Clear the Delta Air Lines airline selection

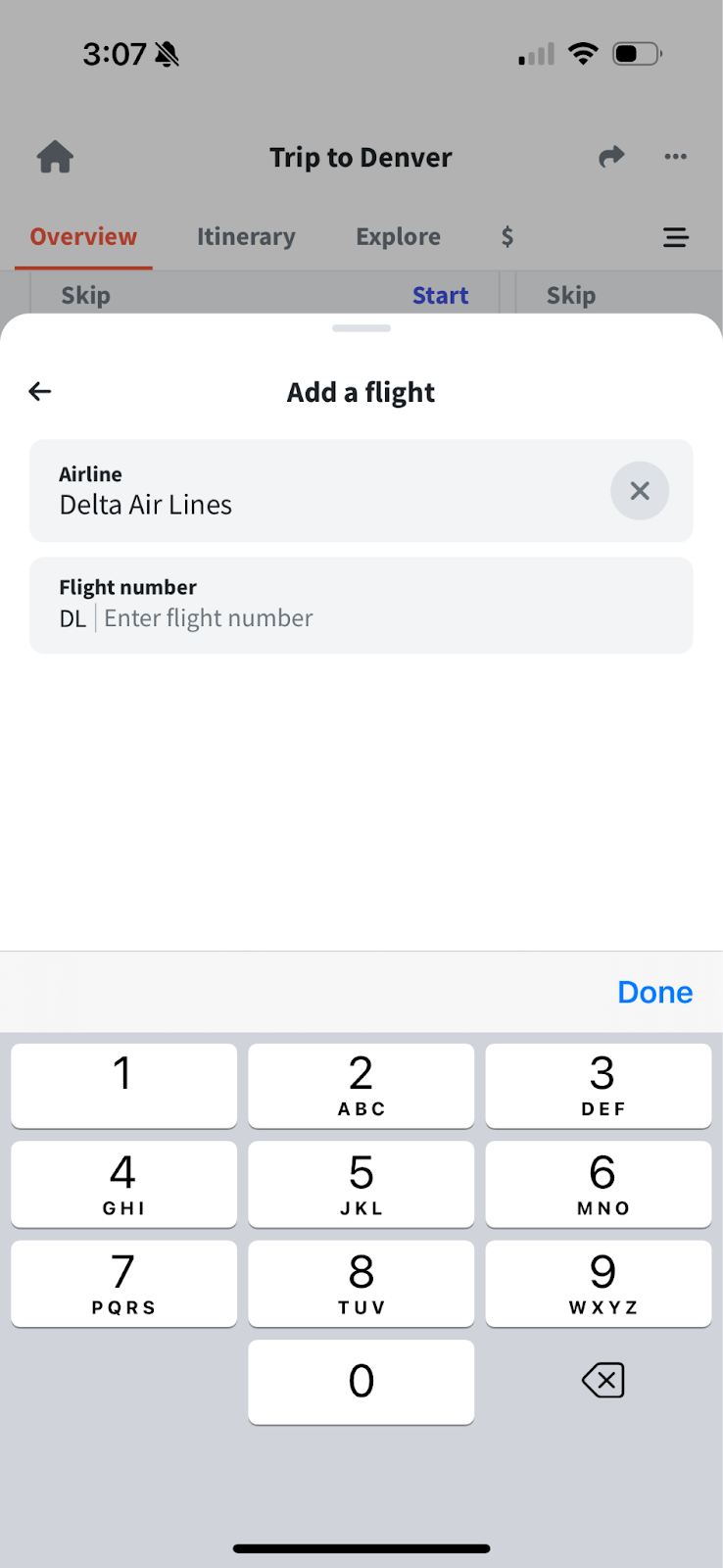coord(640,491)
